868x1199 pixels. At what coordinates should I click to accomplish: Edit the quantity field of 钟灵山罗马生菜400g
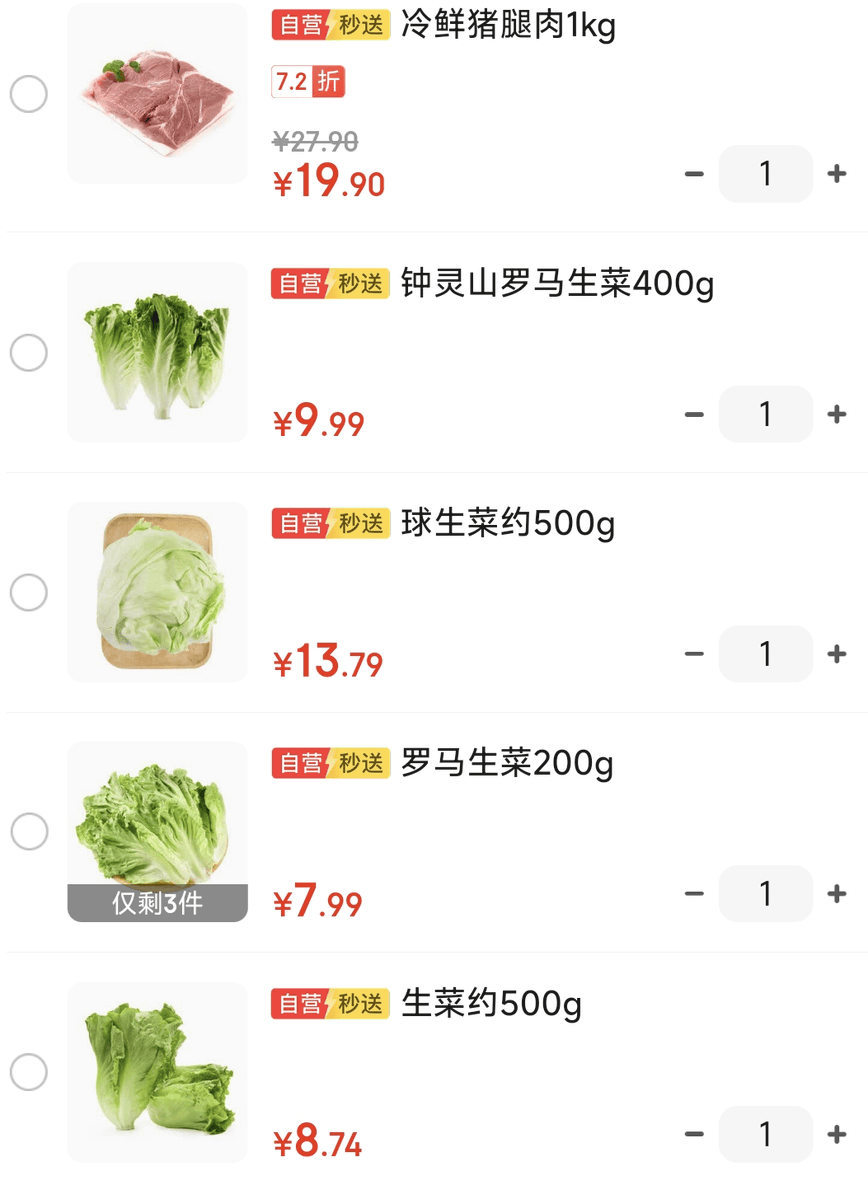(765, 414)
